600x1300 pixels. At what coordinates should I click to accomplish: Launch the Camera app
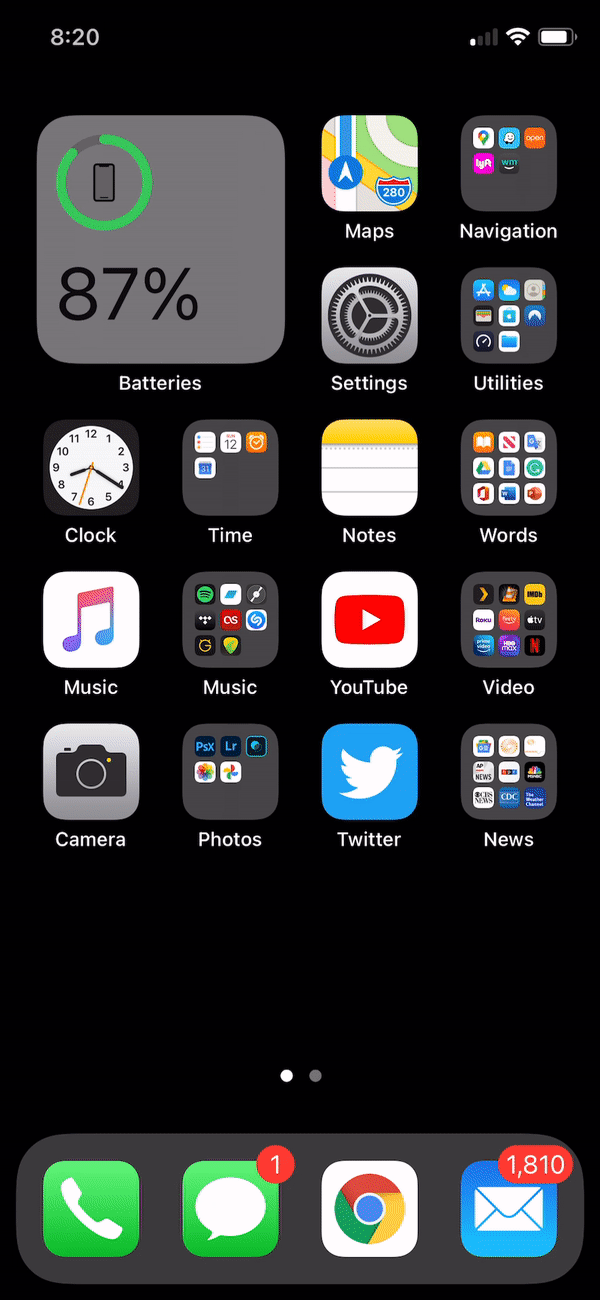point(91,772)
